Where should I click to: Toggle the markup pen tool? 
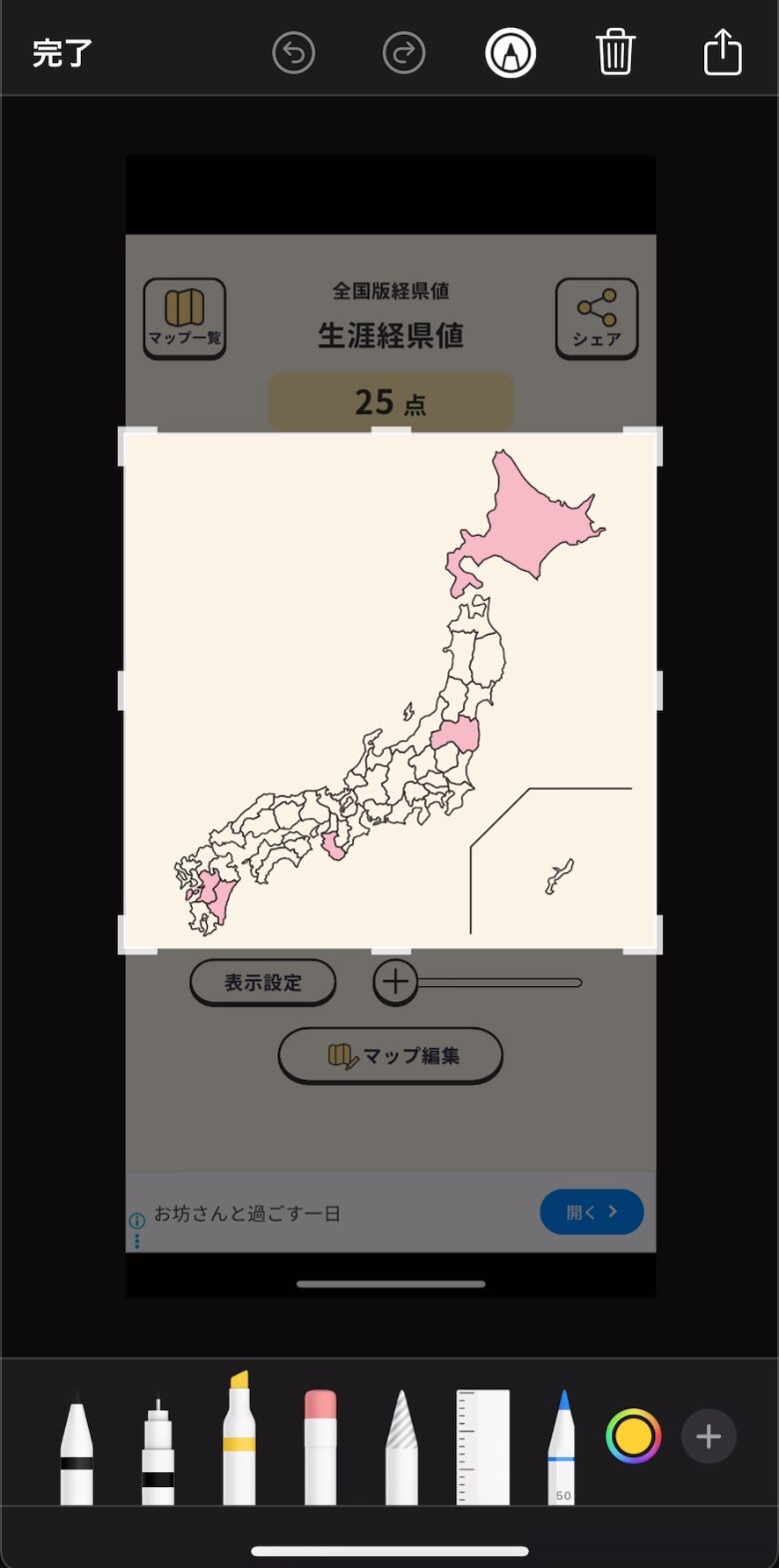pyautogui.click(x=510, y=53)
